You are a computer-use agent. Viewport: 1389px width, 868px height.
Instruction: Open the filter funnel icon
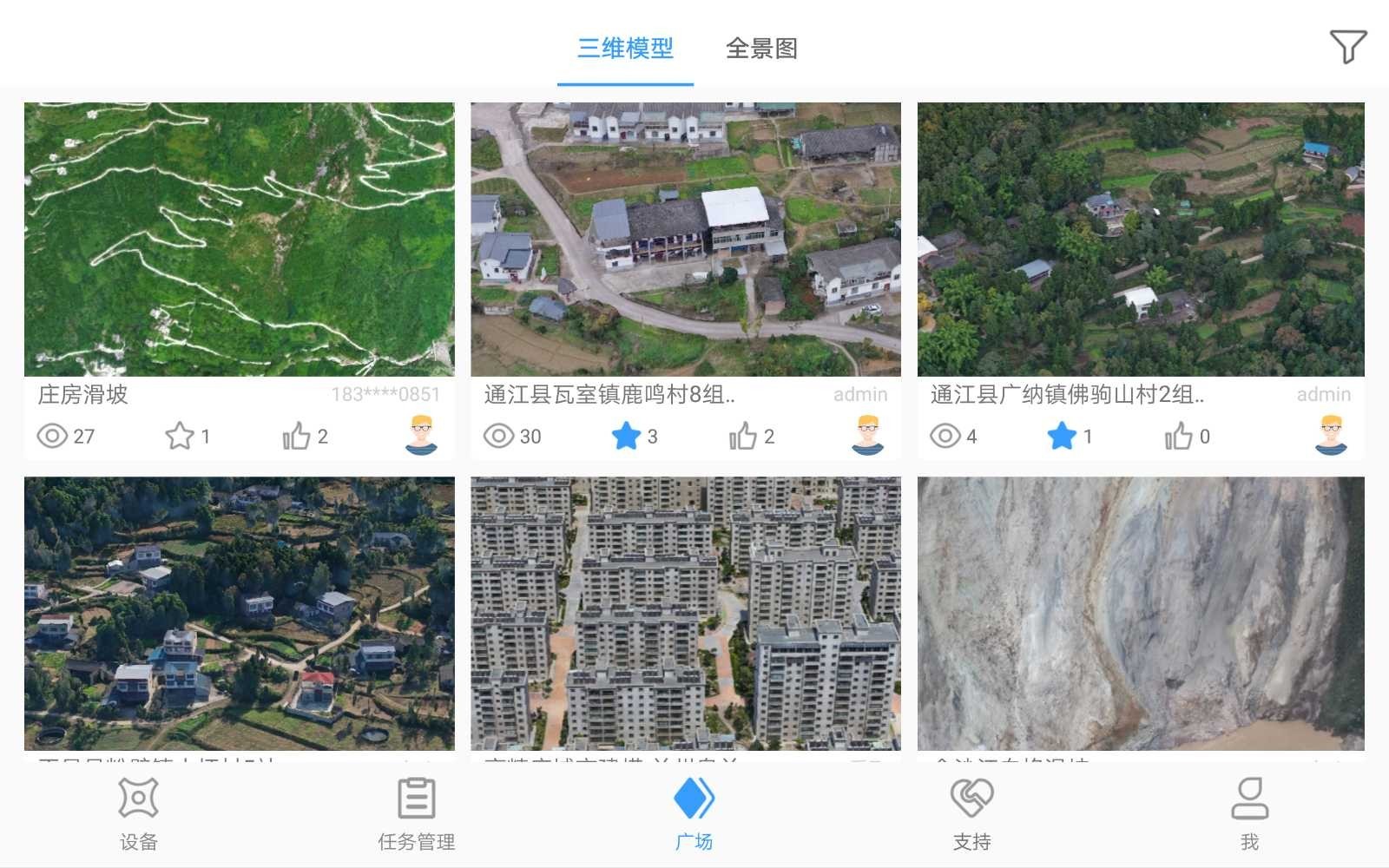click(x=1347, y=47)
